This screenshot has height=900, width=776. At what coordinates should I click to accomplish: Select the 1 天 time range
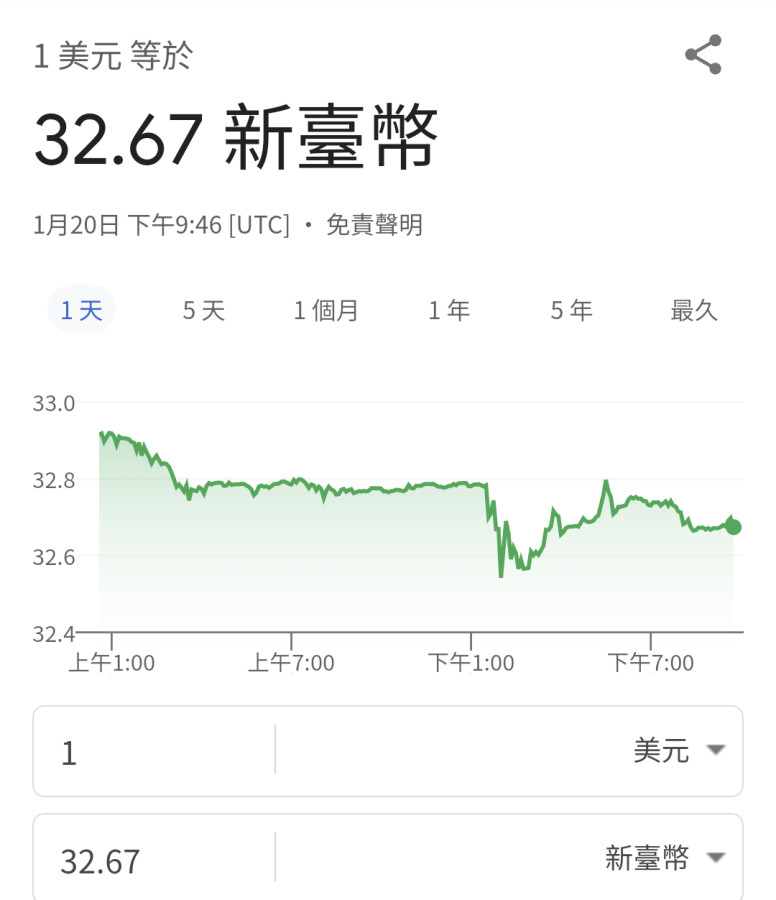click(81, 310)
